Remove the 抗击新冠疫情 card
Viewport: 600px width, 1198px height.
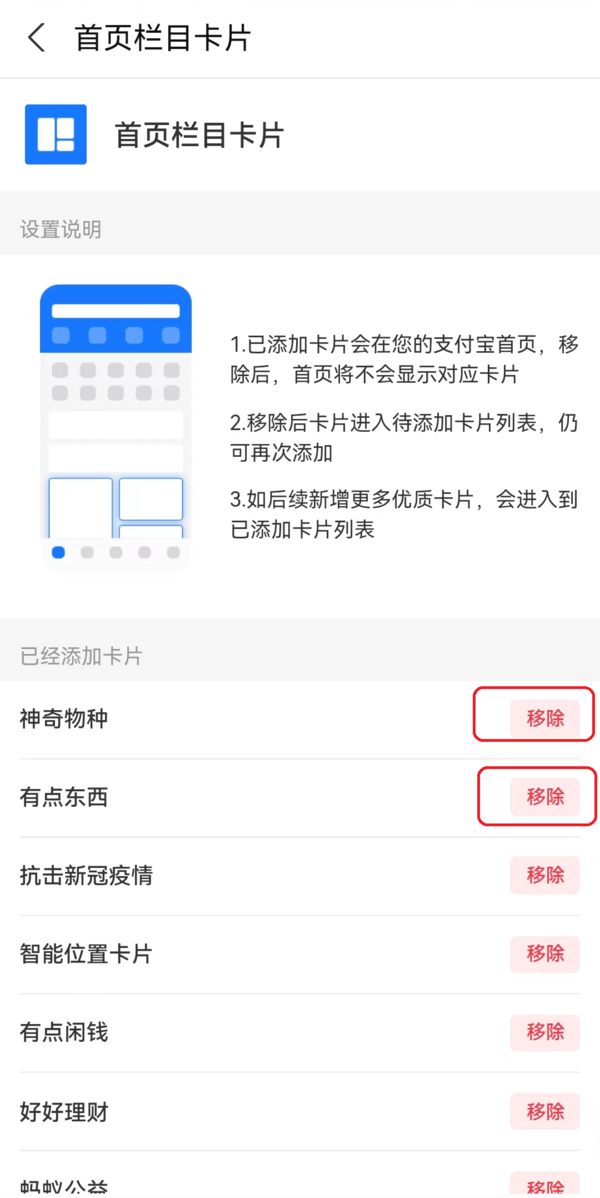coord(545,875)
